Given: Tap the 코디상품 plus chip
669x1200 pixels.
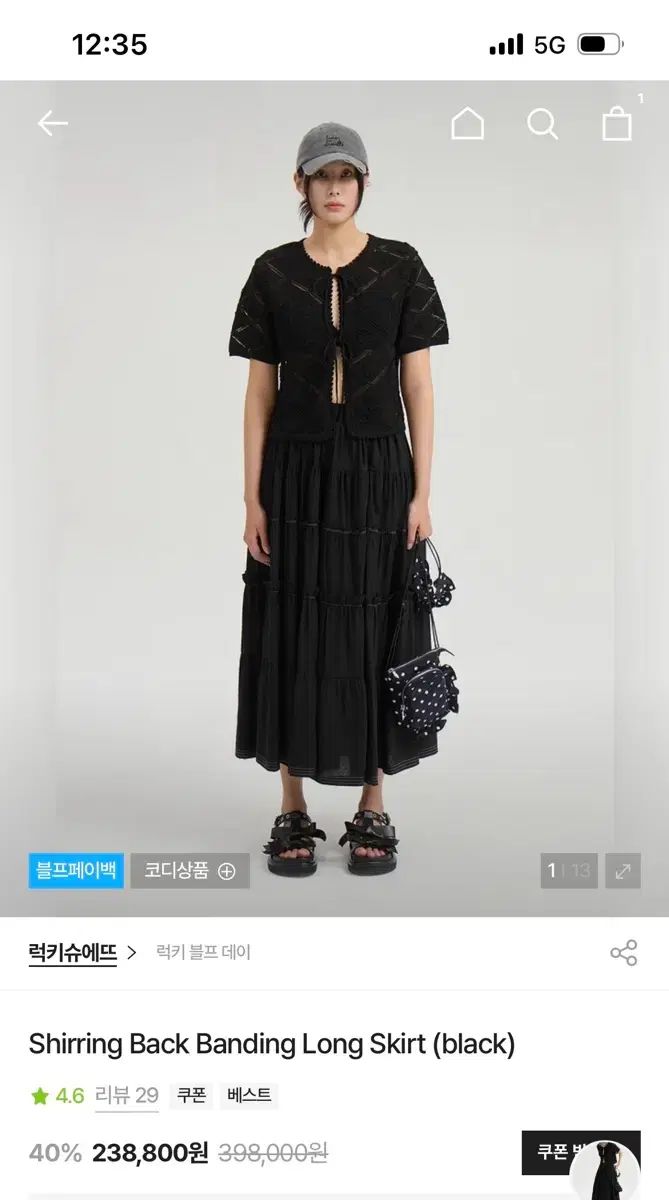Looking at the screenshot, I should click(x=190, y=870).
